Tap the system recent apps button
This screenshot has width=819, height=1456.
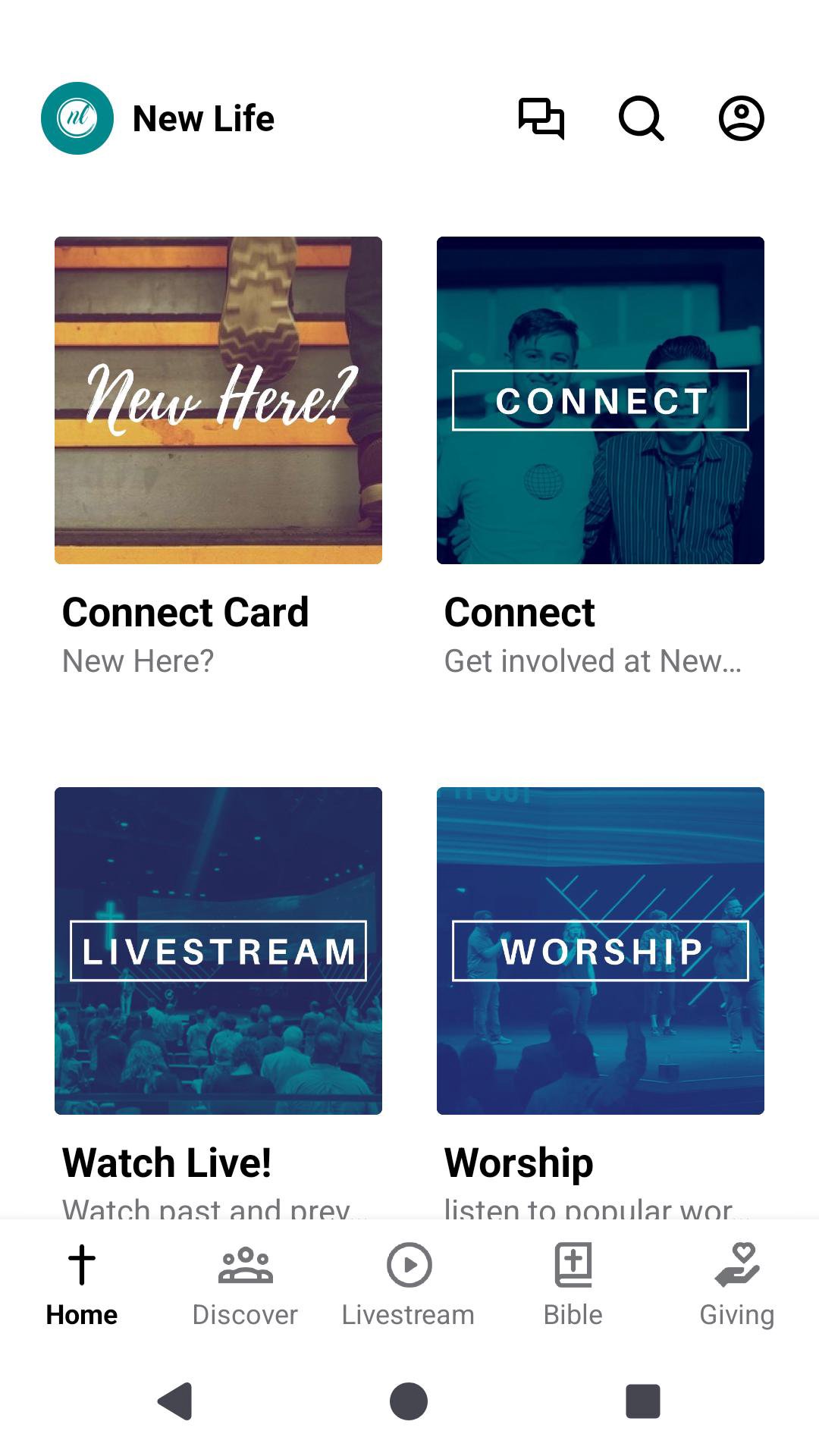pyautogui.click(x=642, y=1401)
